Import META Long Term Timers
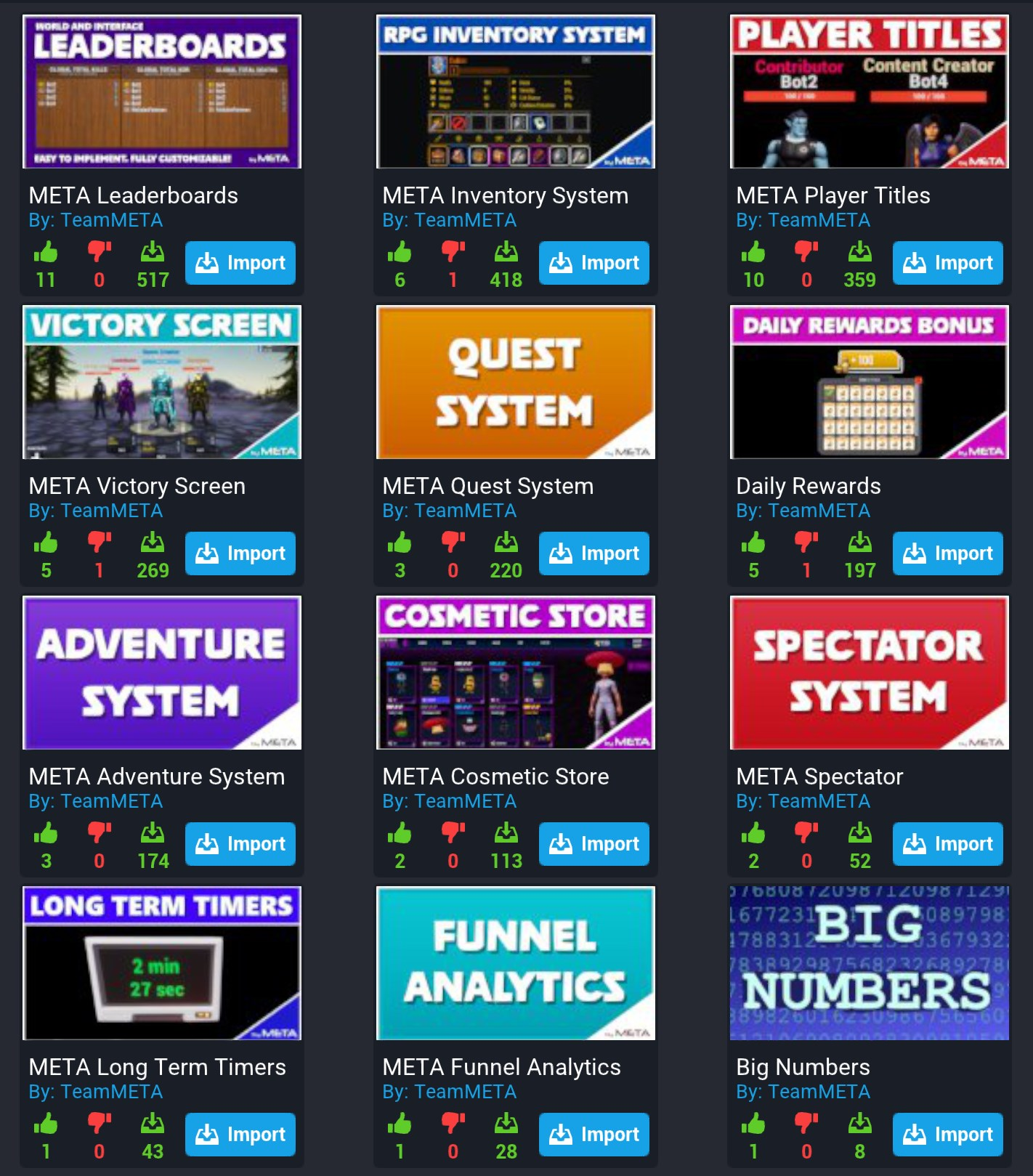1033x1176 pixels. pos(240,1135)
